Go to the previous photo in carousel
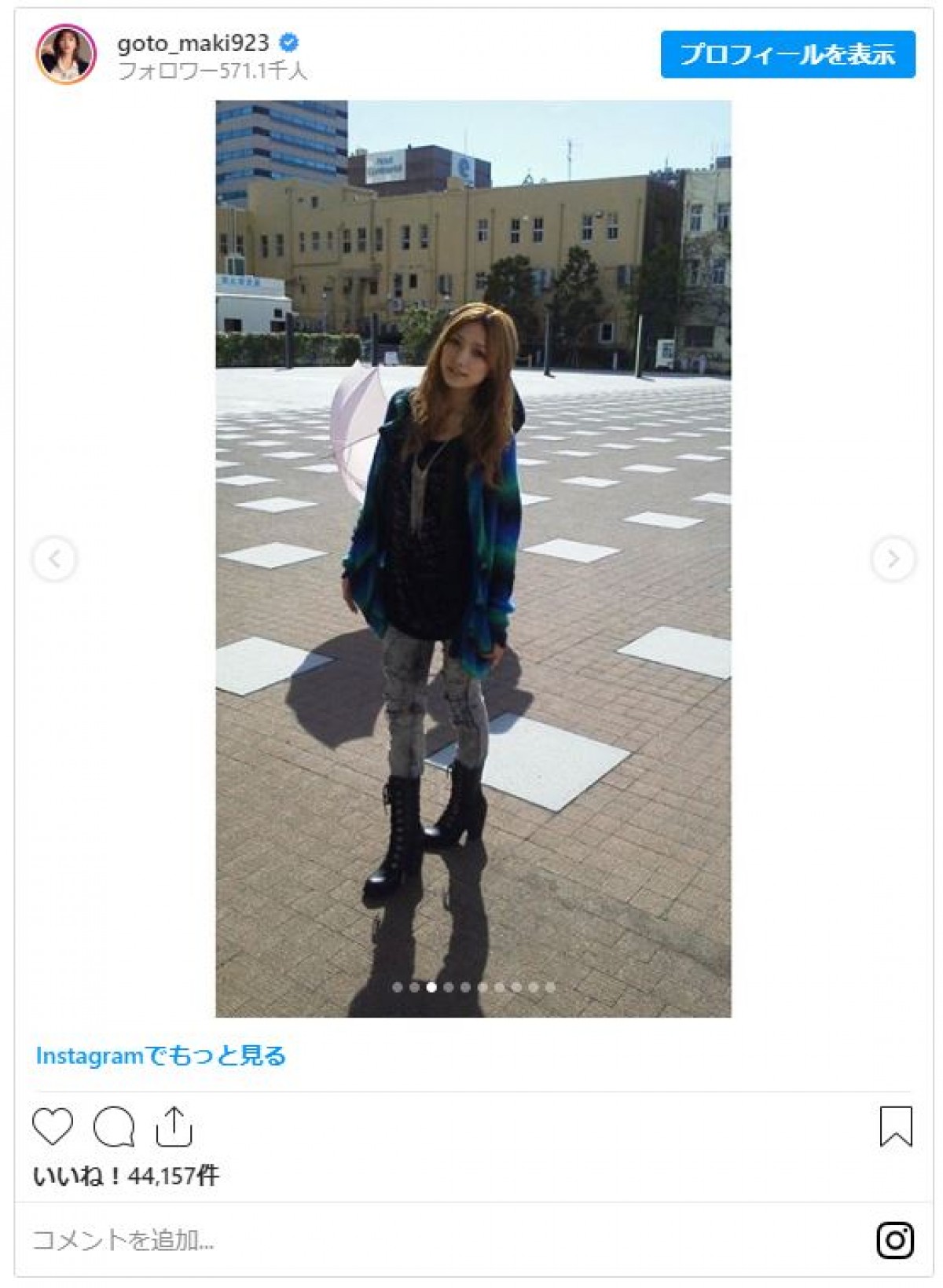Screen dimensions: 943x1288 pyautogui.click(x=54, y=559)
